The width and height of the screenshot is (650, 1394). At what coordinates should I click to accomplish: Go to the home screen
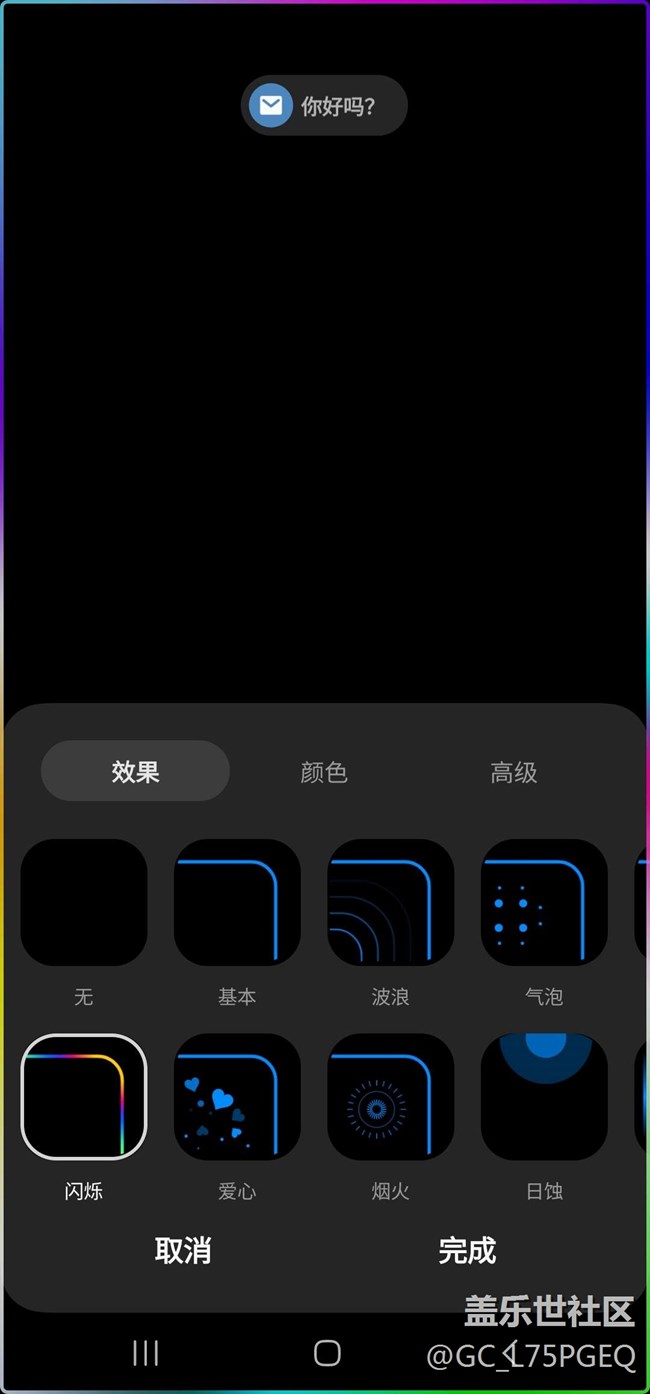coord(327,1353)
